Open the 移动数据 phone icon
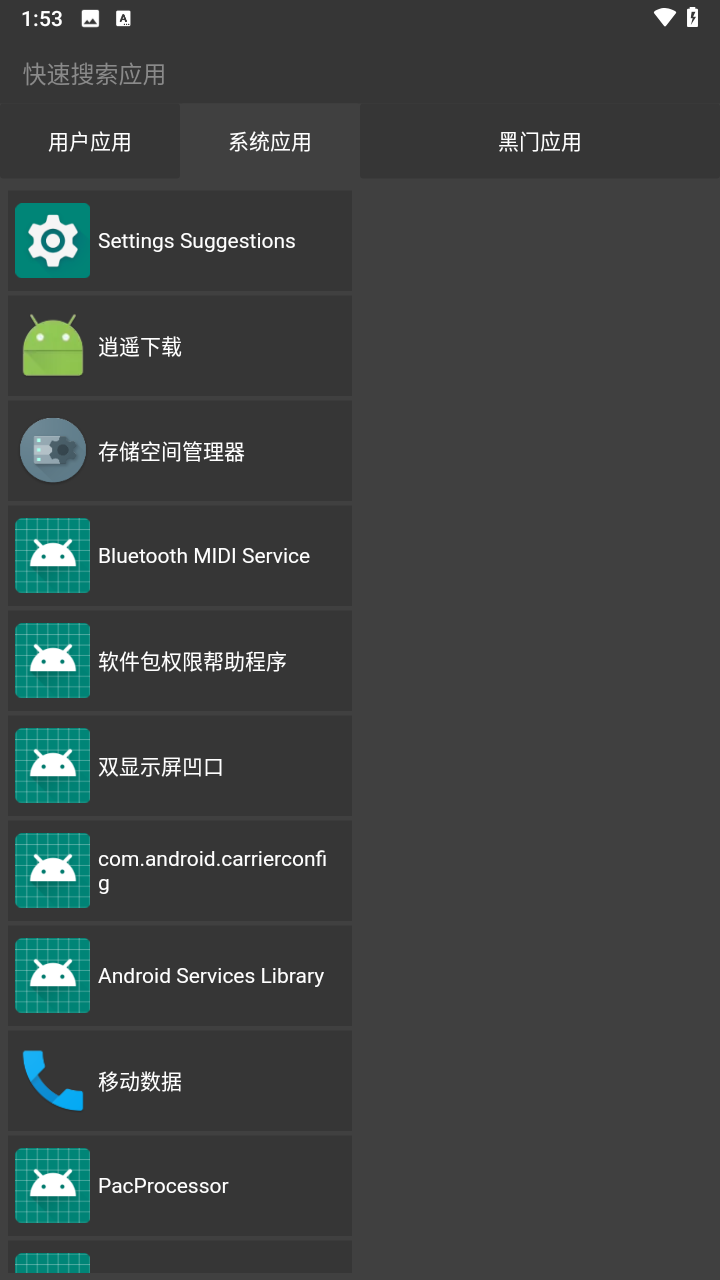Image resolution: width=720 pixels, height=1280 pixels. coord(52,1080)
